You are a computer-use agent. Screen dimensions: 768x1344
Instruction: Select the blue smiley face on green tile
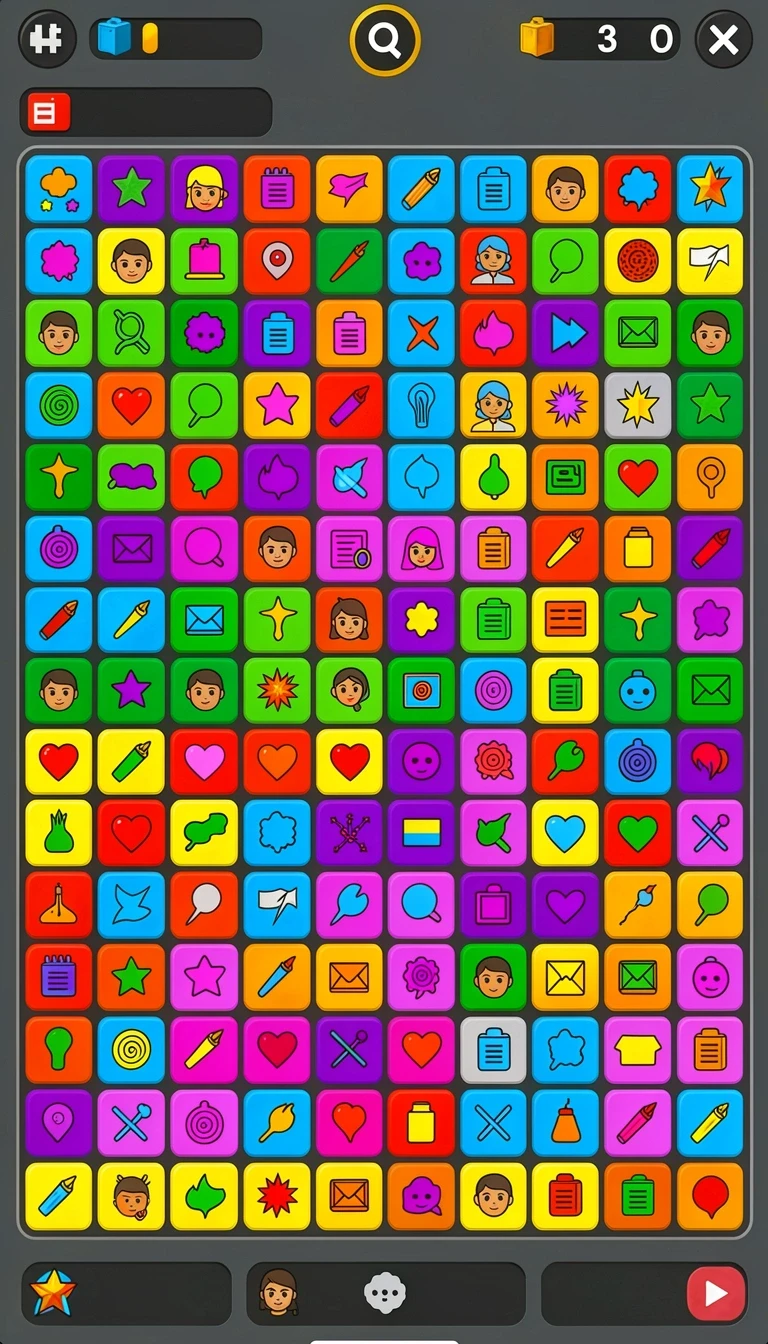point(638,690)
